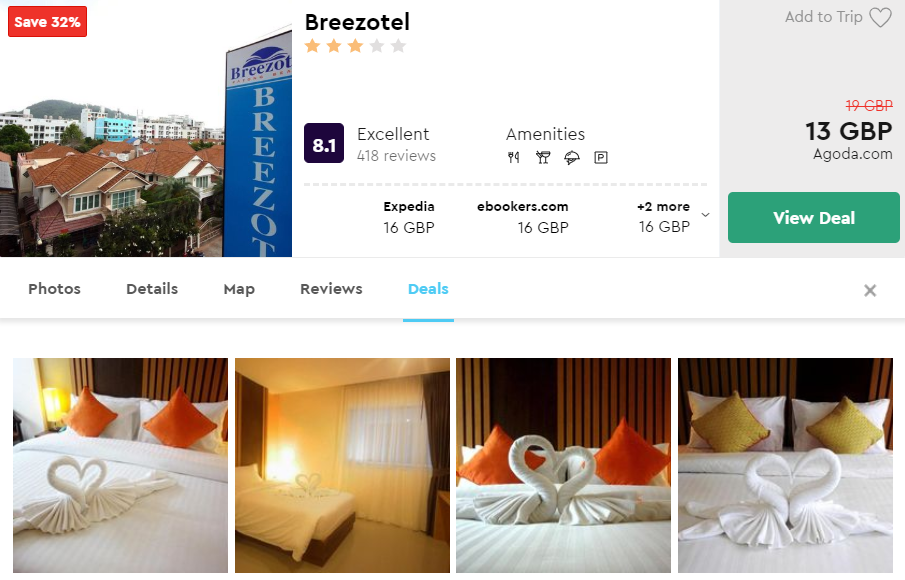The image size is (905, 580).
Task: Open the photo with yellow pillows
Action: click(785, 465)
